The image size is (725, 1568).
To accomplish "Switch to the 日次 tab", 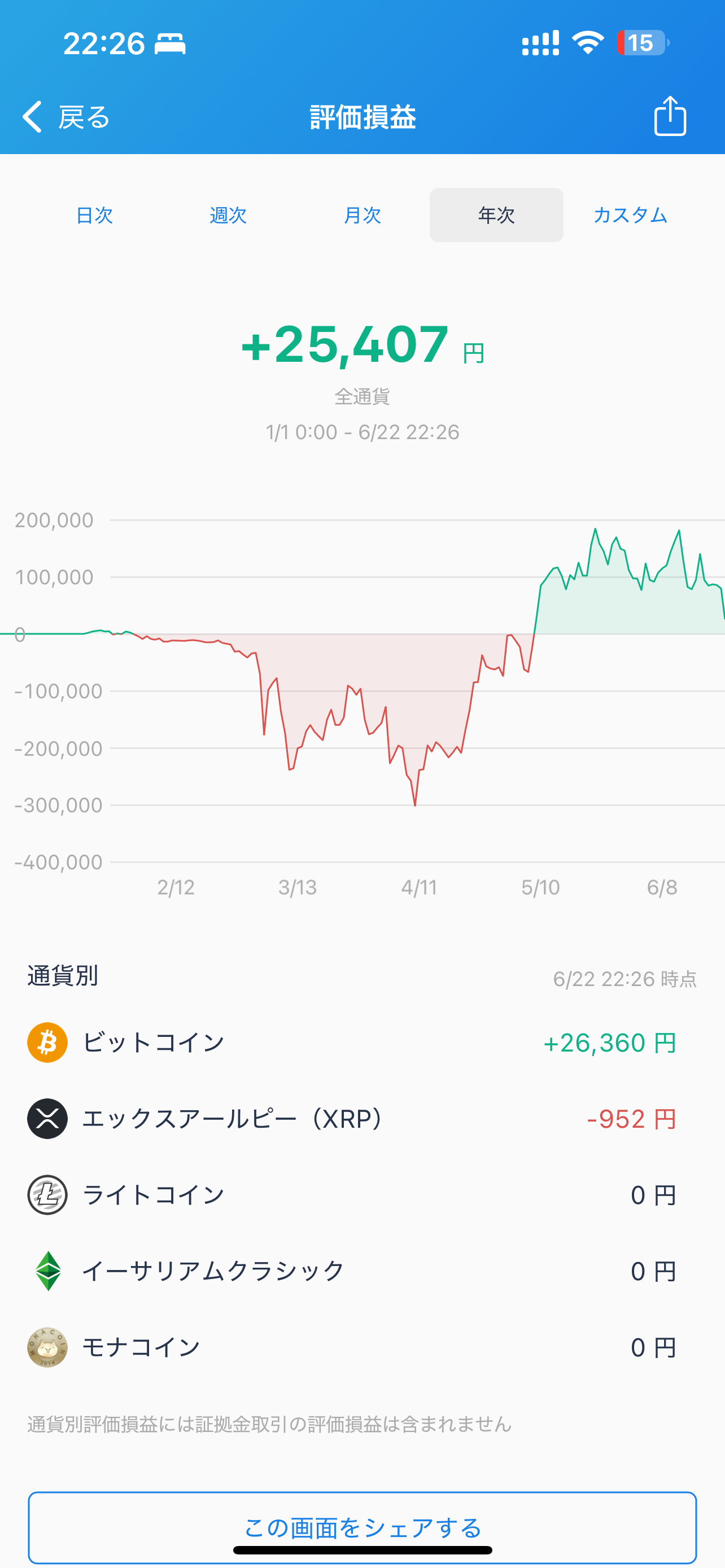I will (x=94, y=215).
